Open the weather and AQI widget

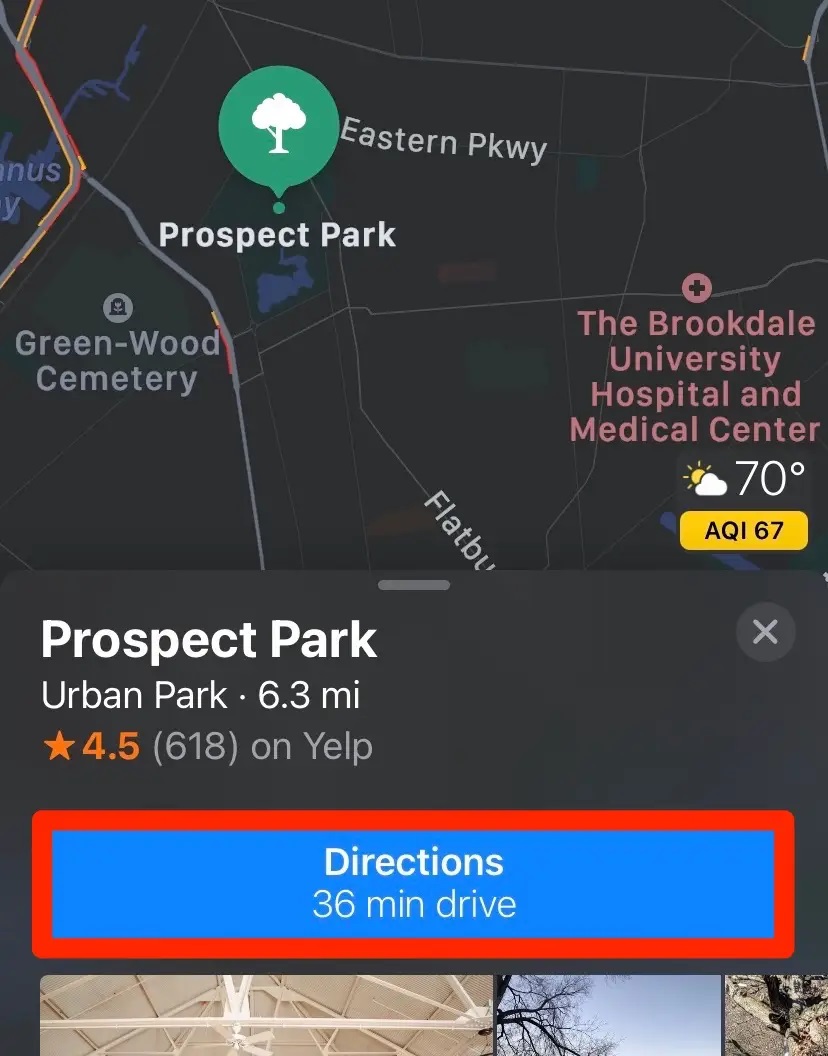coord(744,502)
